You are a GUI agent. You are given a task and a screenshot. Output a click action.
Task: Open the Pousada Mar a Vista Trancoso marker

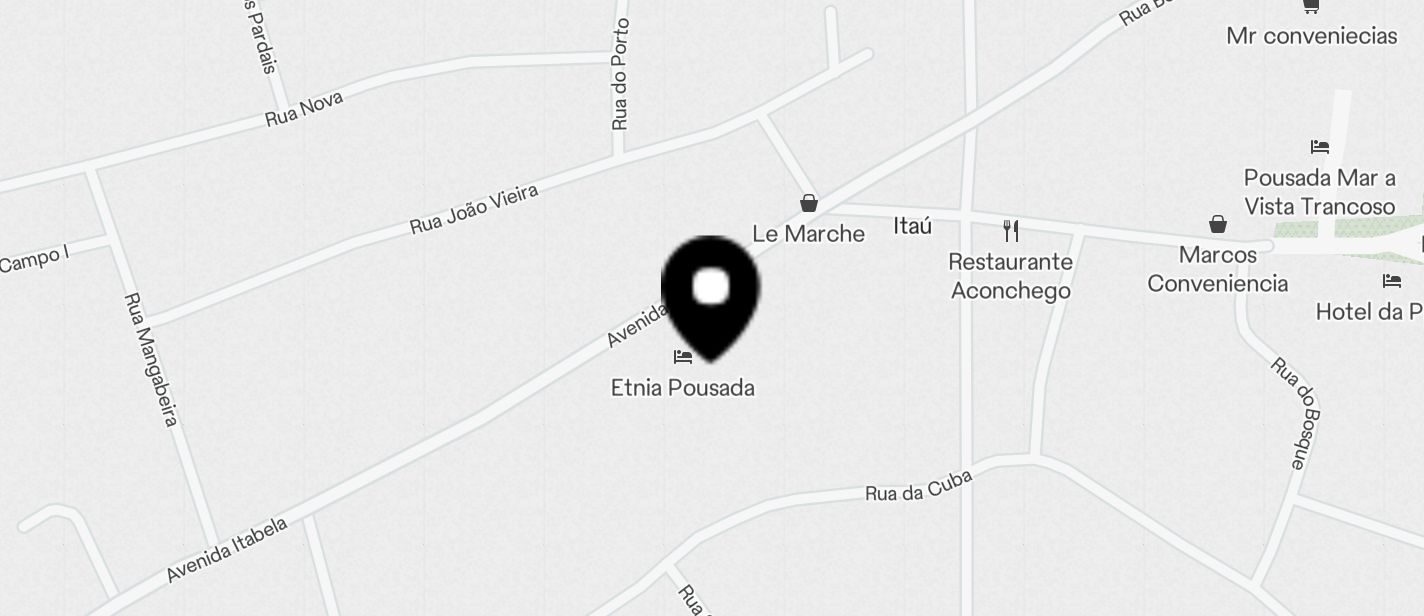[x=1319, y=148]
